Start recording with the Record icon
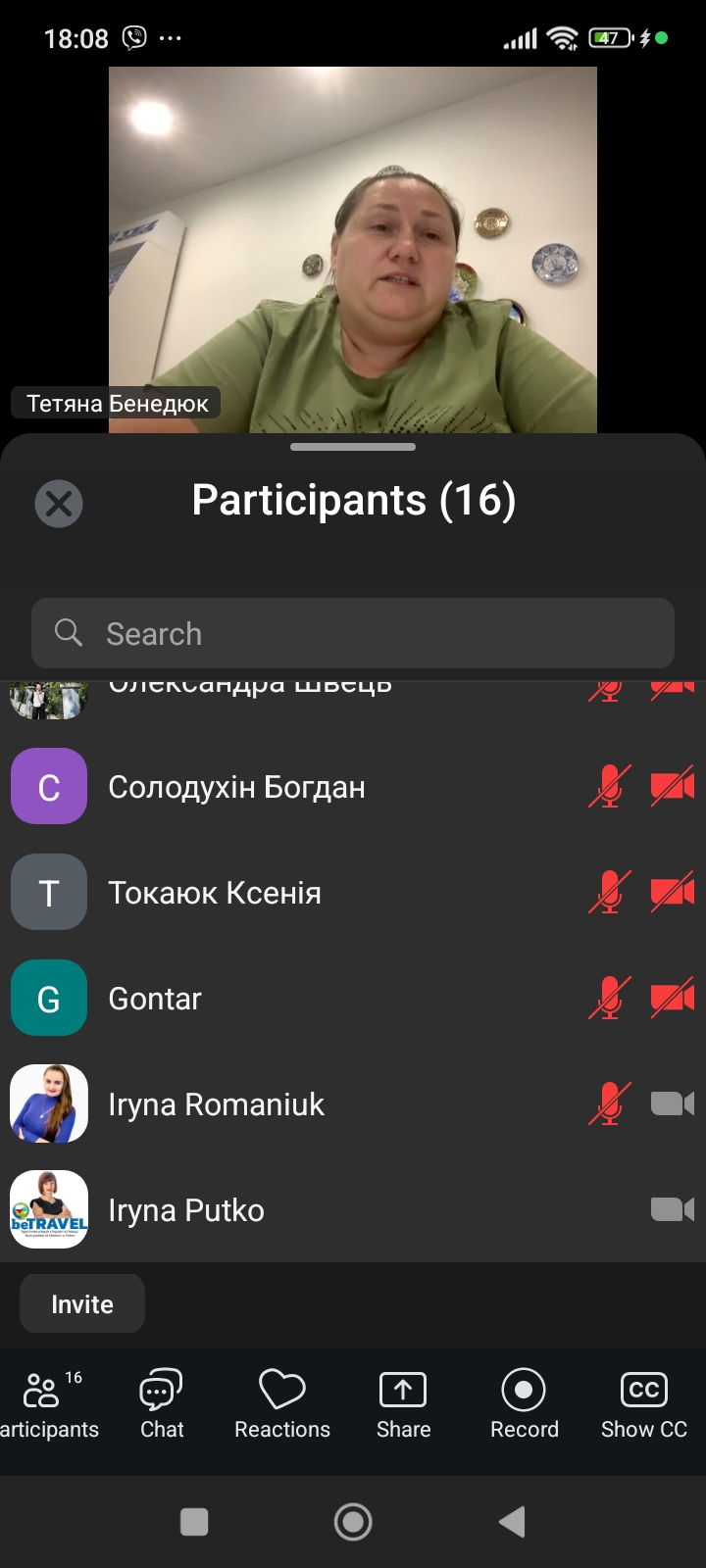 pyautogui.click(x=524, y=1389)
